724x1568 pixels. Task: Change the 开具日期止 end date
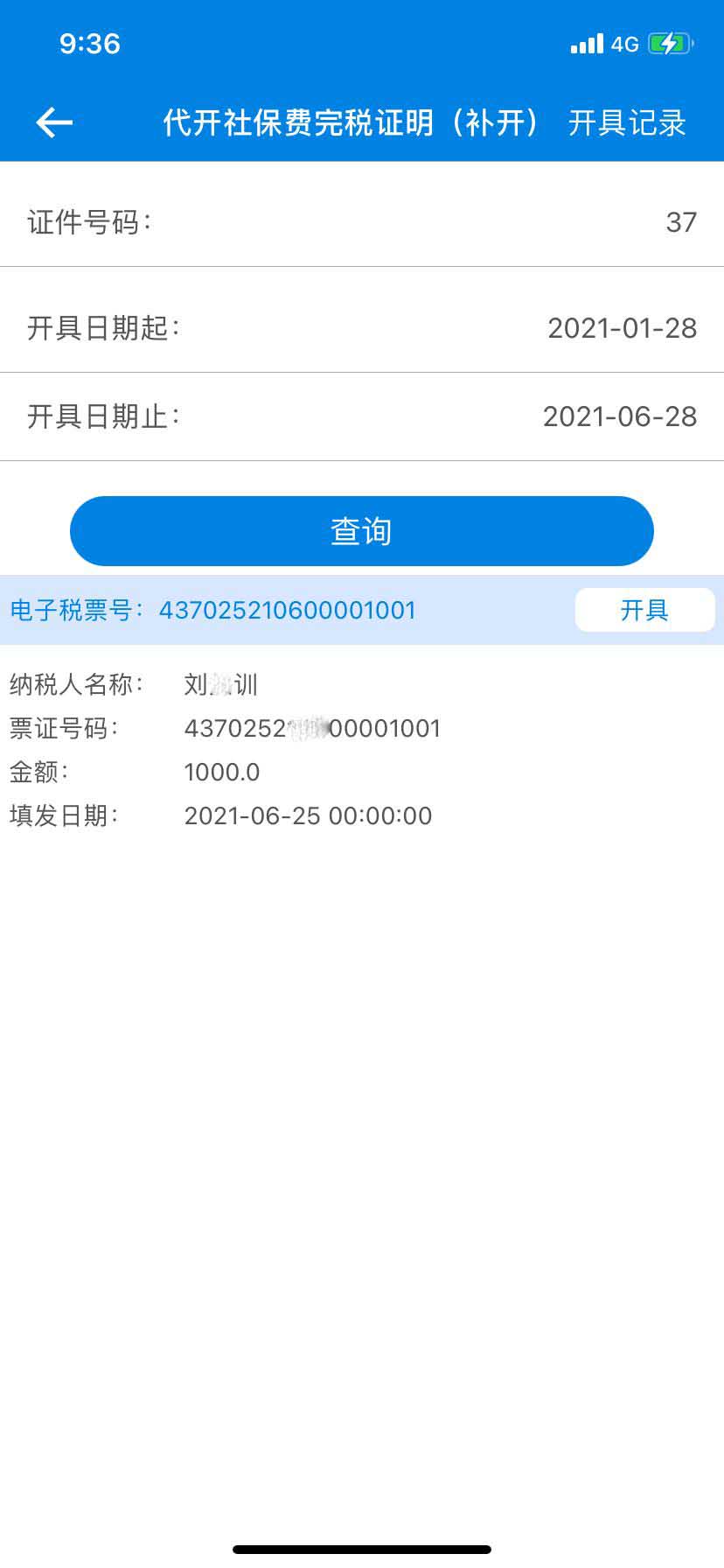coord(619,416)
